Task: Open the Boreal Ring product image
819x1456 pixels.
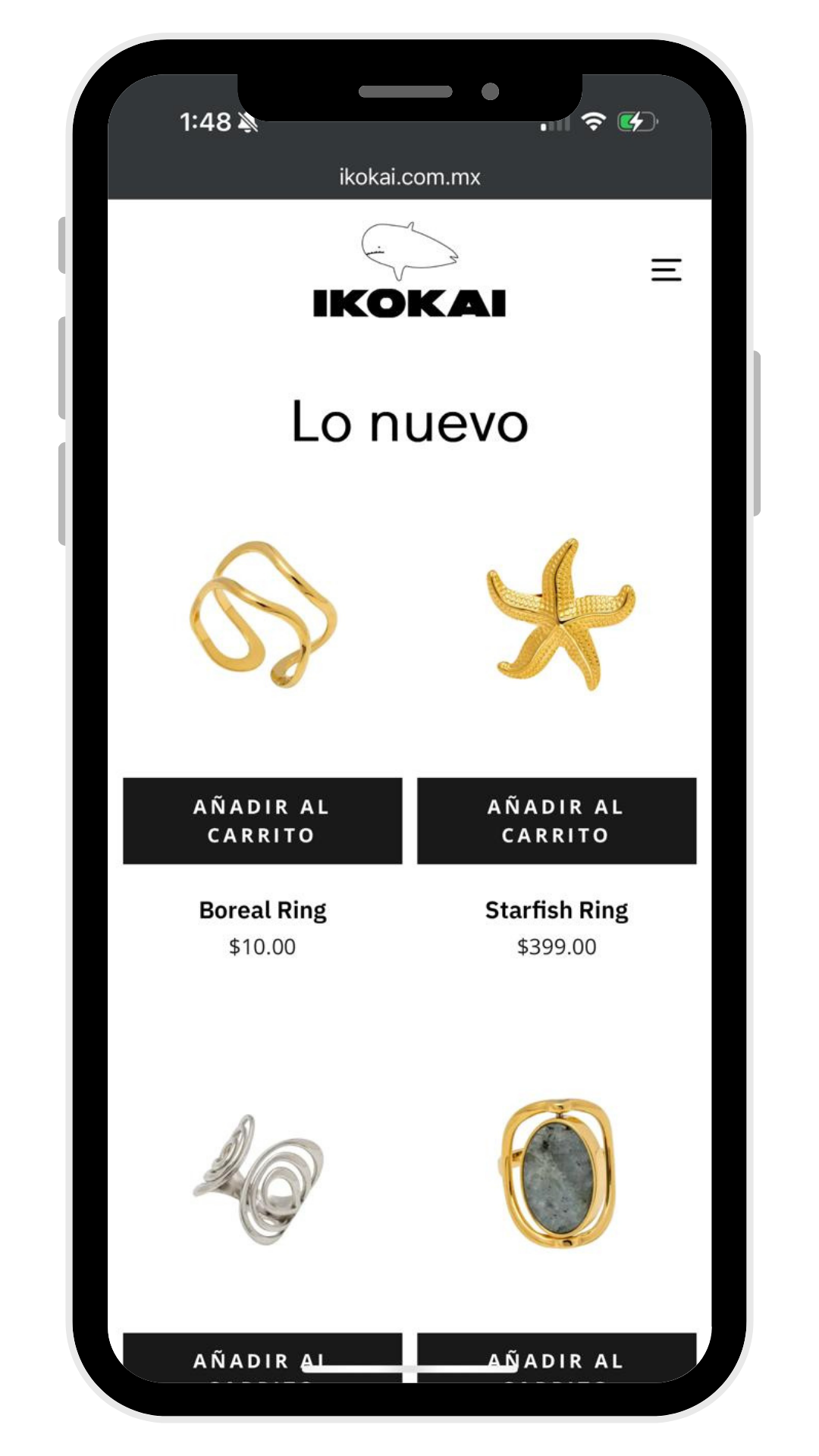Action: coord(262,616)
